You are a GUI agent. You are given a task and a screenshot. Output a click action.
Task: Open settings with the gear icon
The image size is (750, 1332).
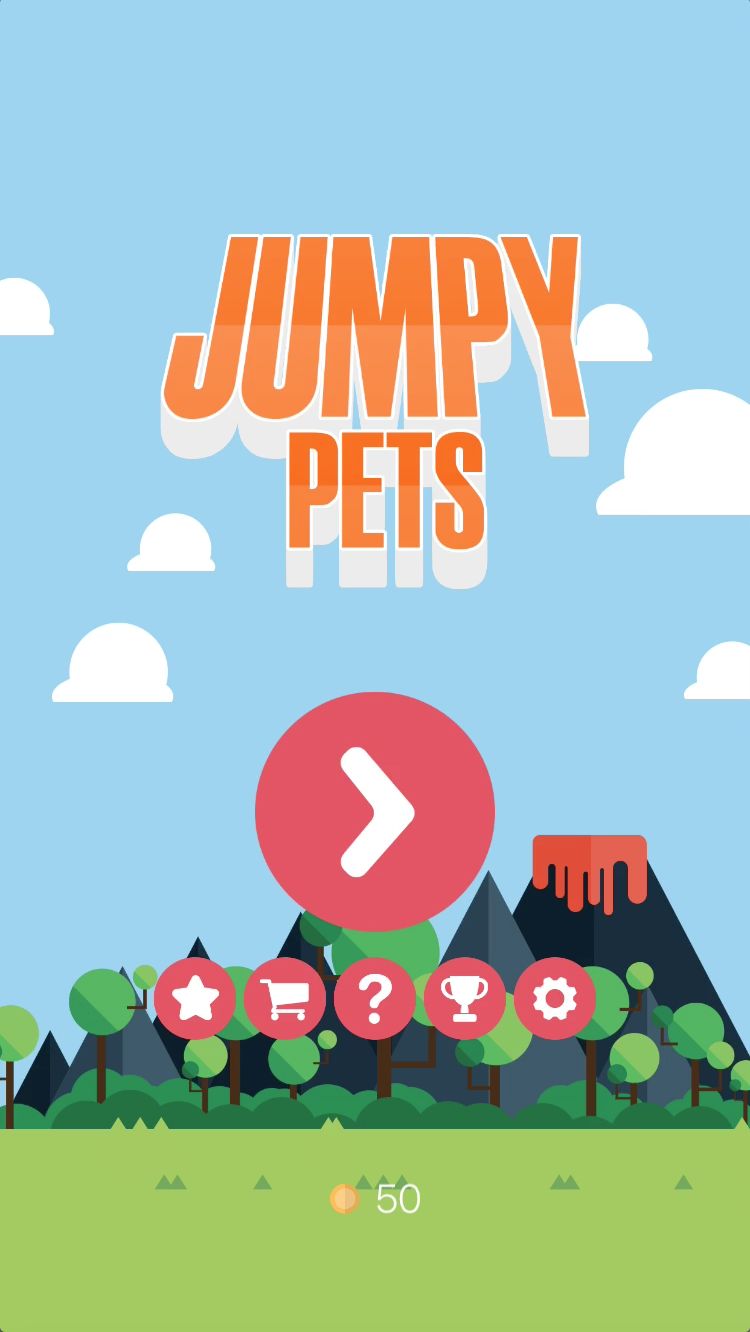tap(555, 998)
